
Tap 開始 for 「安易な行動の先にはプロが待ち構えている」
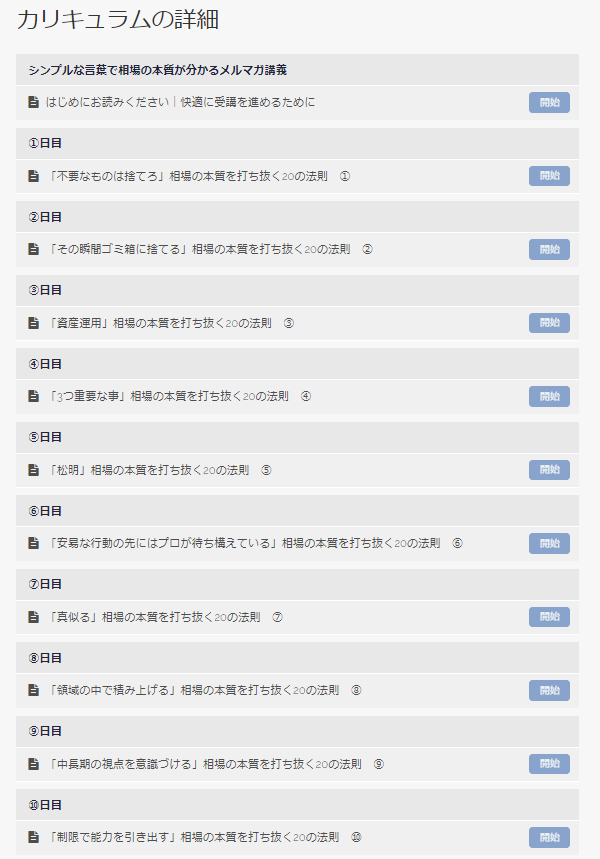(549, 543)
